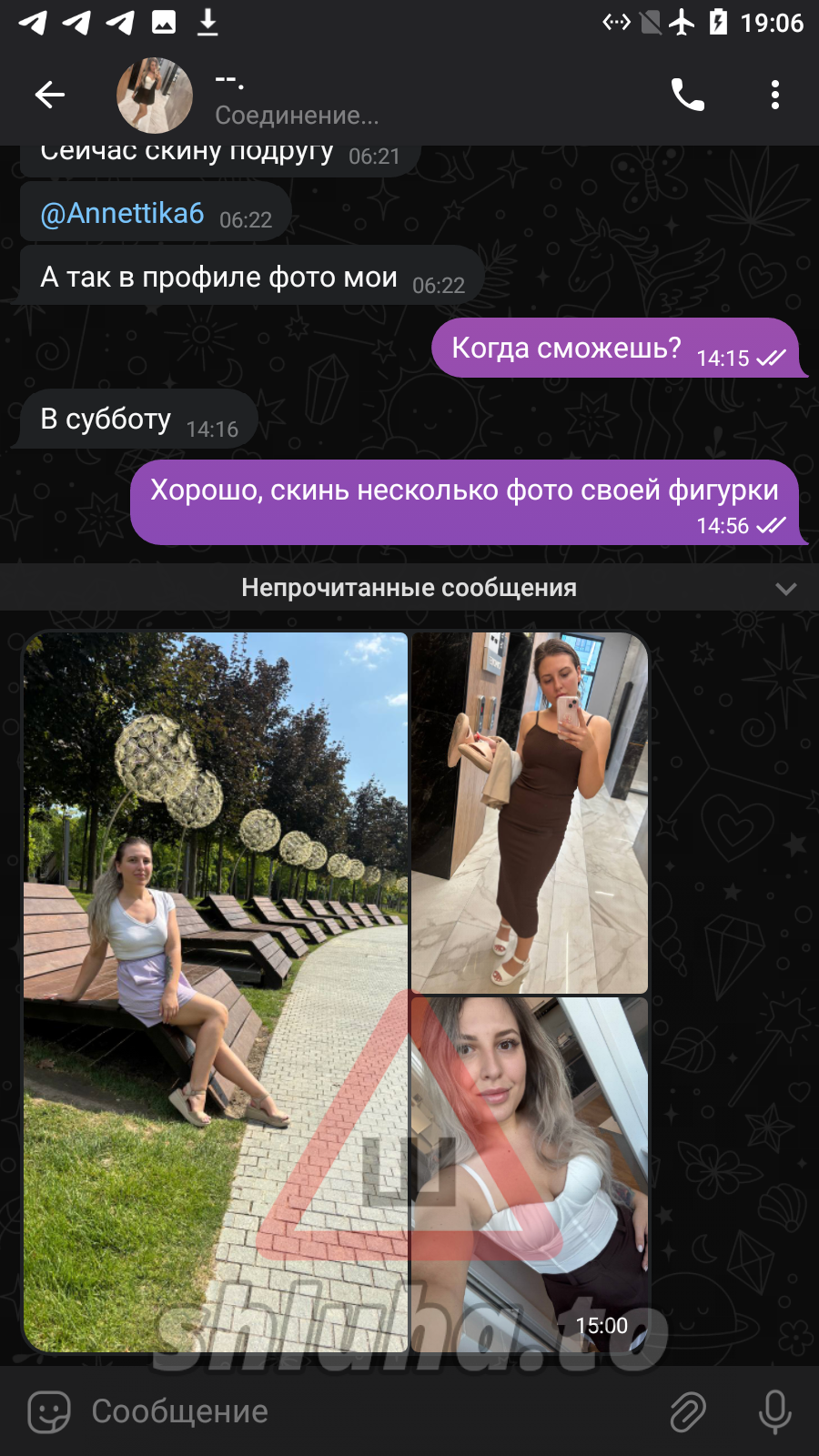Open the @Annettika6 mention link
Screen dimensions: 819x1456
click(122, 214)
